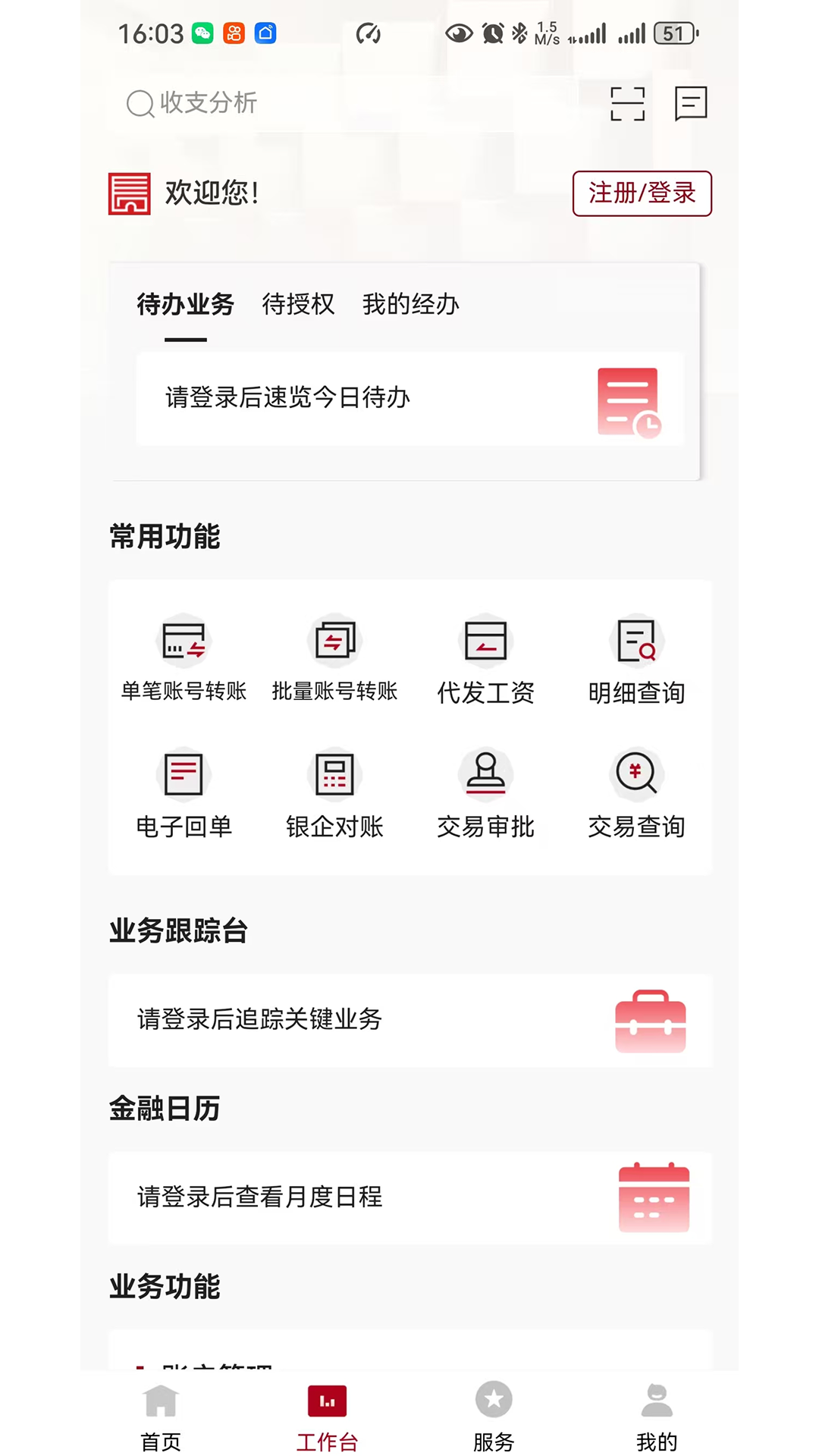Open the 代发工资 payroll function

pyautogui.click(x=486, y=658)
